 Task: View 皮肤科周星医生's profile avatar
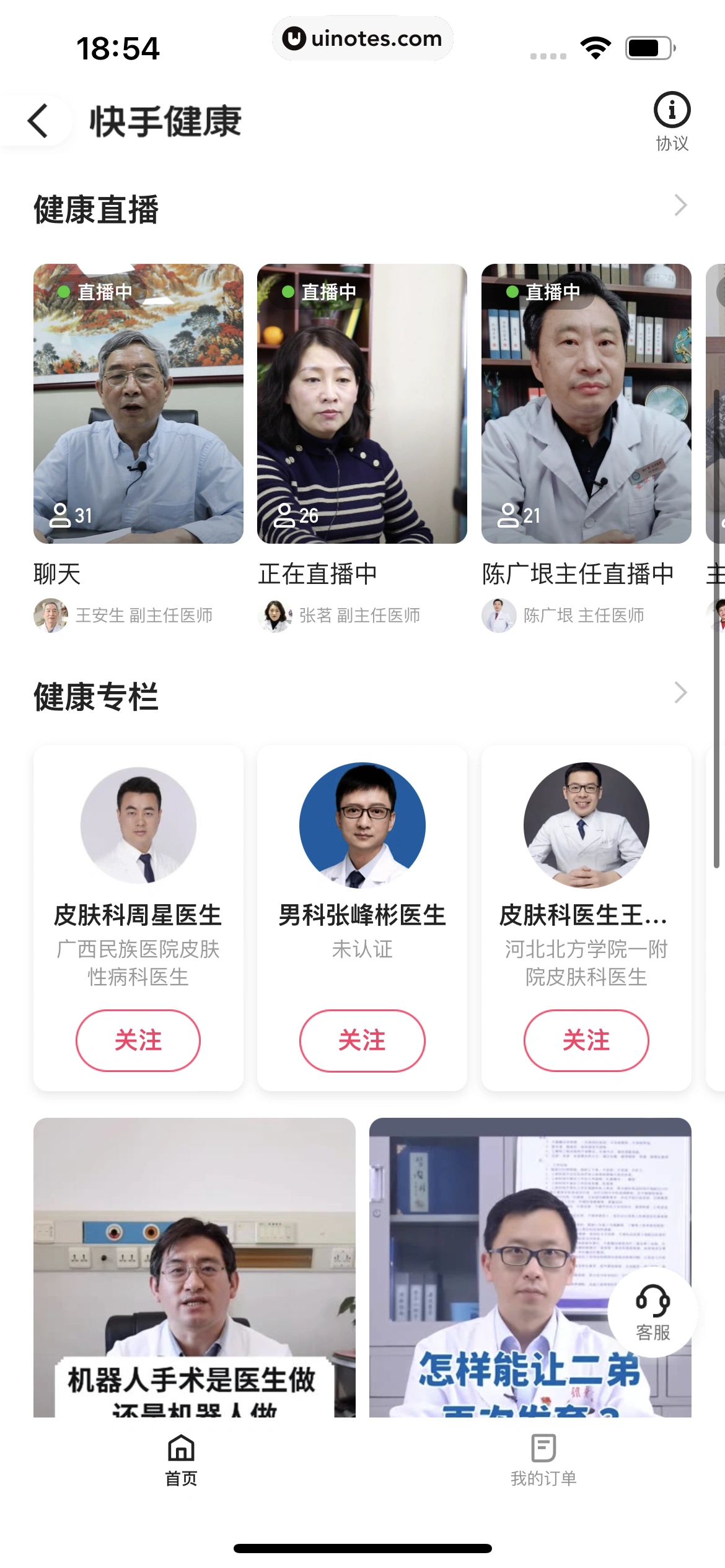[x=138, y=825]
